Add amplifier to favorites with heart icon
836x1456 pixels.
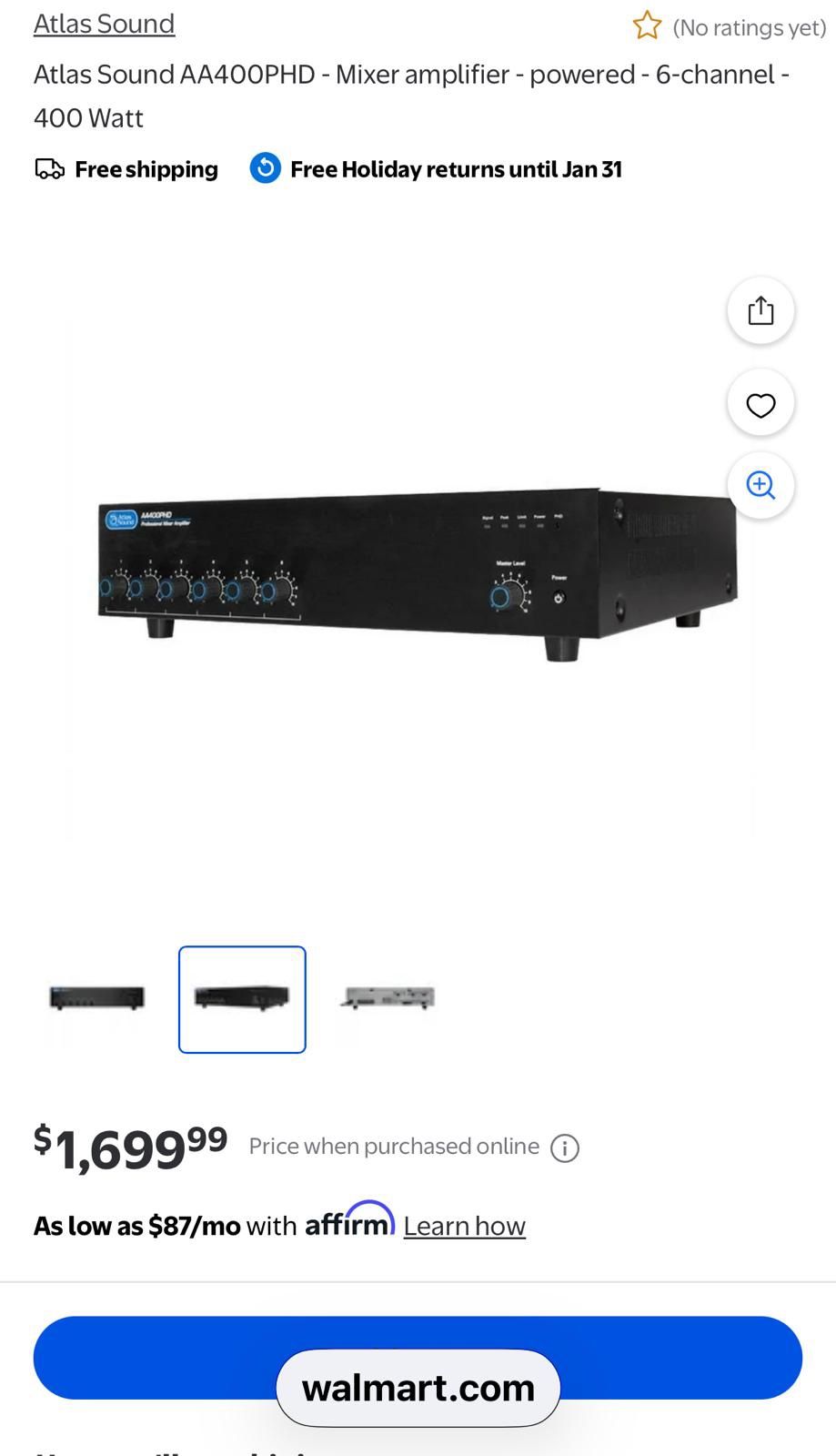click(x=760, y=405)
